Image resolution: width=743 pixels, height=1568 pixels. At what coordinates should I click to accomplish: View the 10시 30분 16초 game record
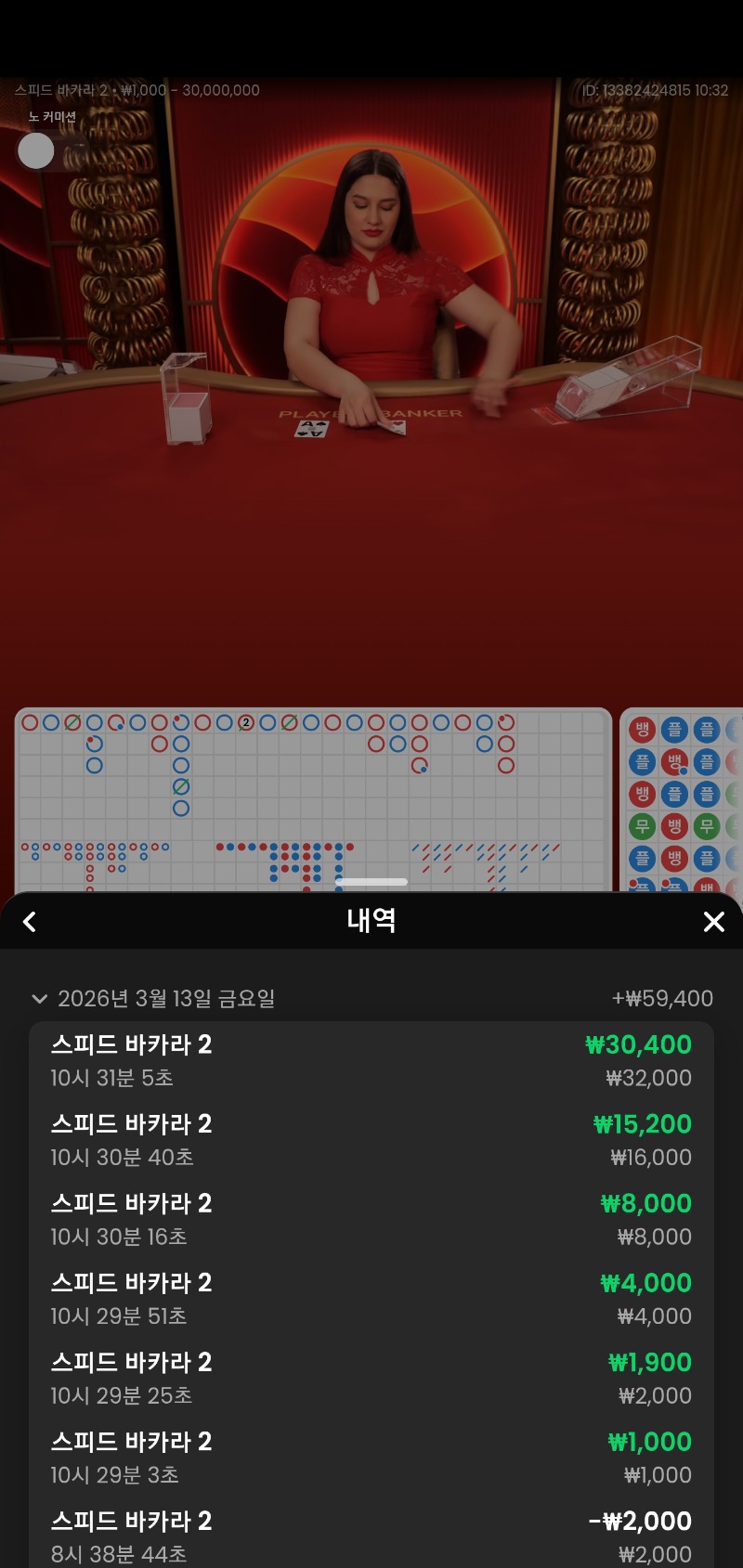click(371, 1219)
